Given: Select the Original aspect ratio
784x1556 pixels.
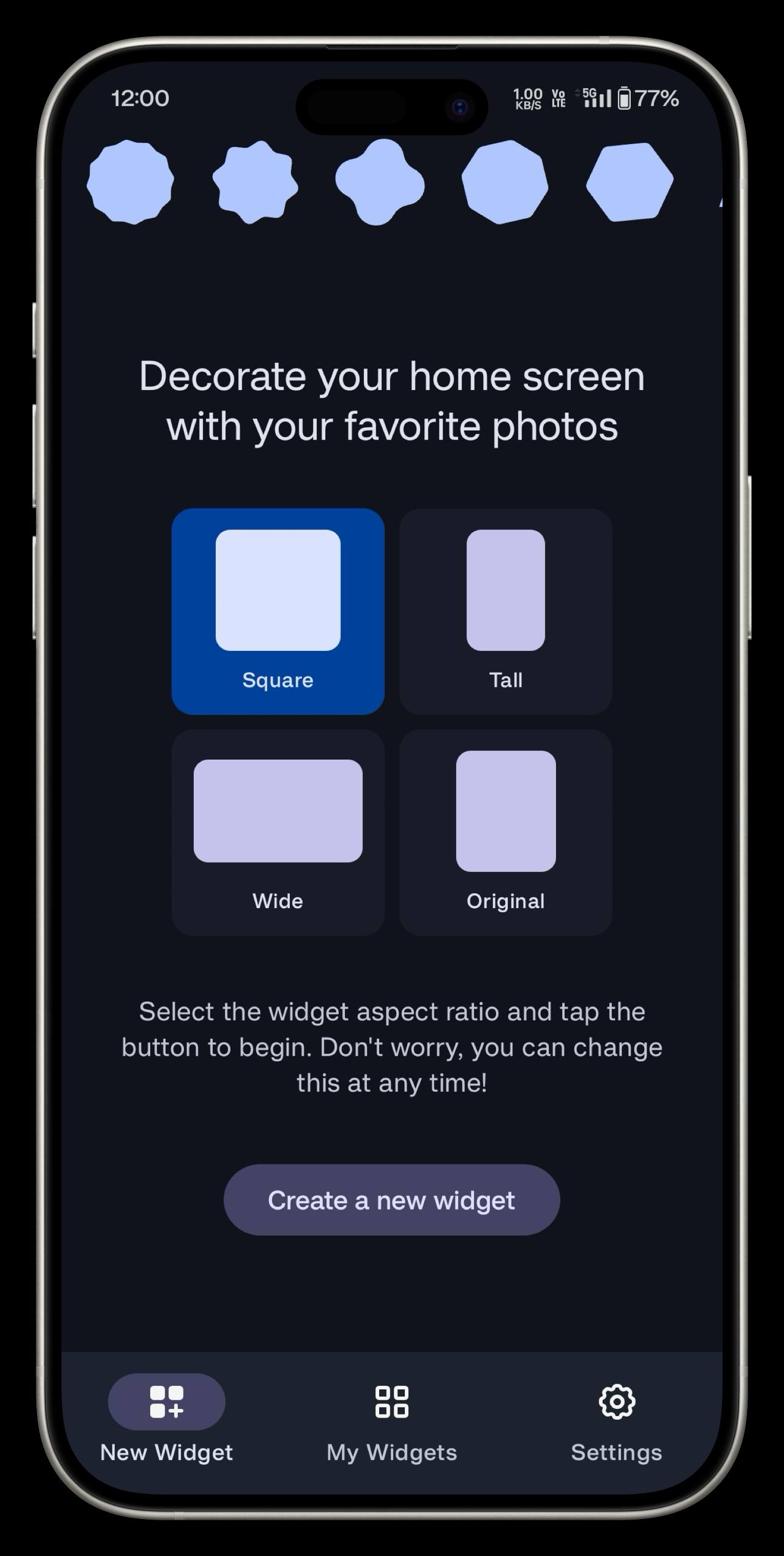Looking at the screenshot, I should [505, 831].
